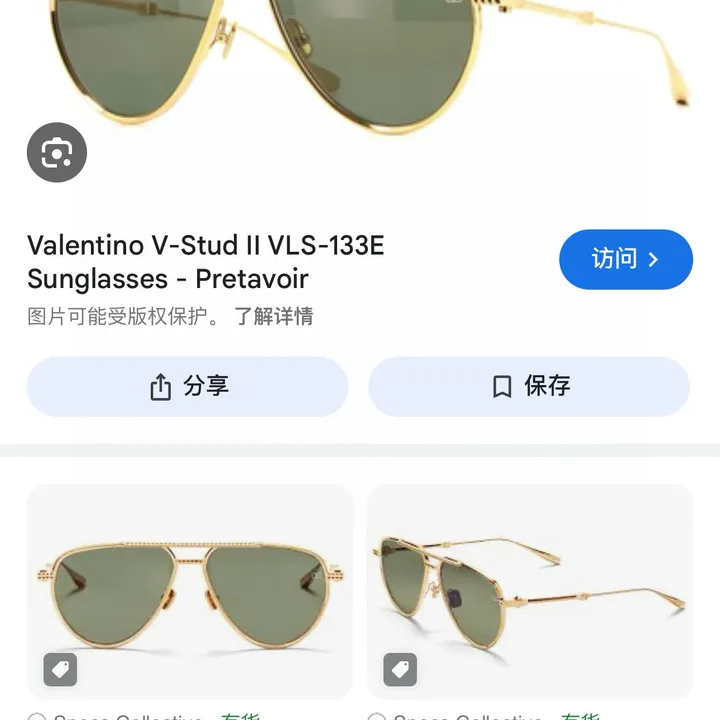Open the front-view sunglasses product tile
Image resolution: width=720 pixels, height=720 pixels.
pyautogui.click(x=190, y=592)
